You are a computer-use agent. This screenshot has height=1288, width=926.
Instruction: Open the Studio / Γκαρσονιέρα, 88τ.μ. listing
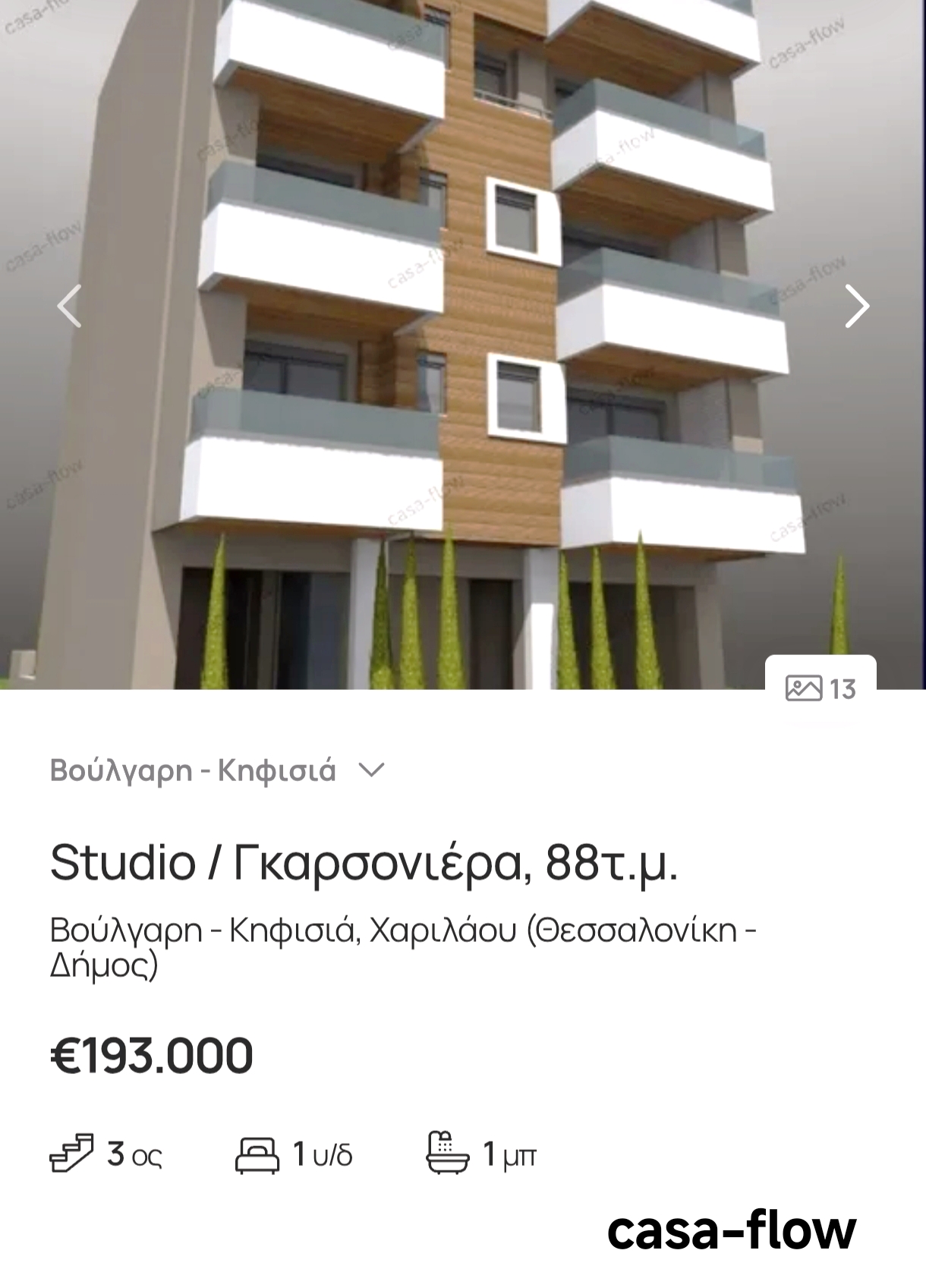364,861
